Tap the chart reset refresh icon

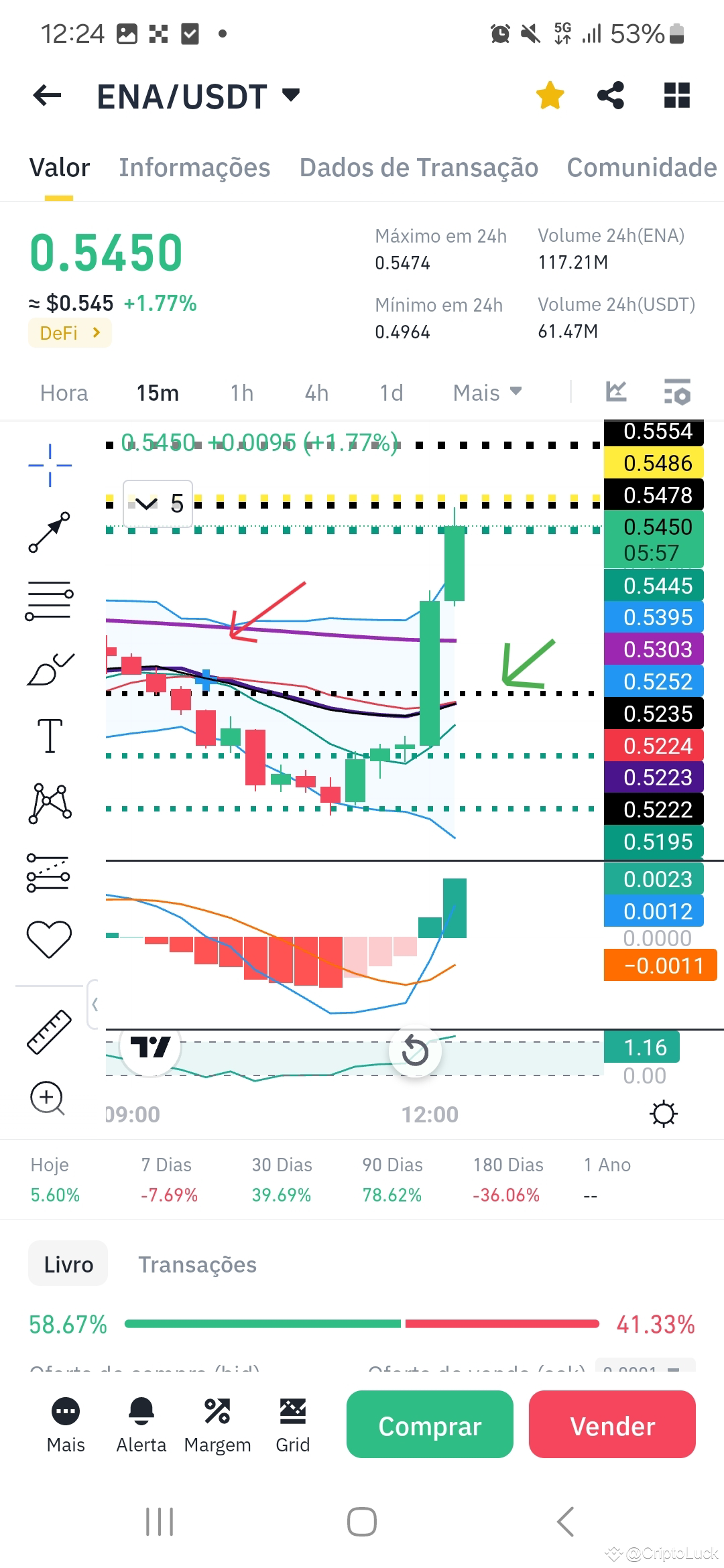(416, 1051)
